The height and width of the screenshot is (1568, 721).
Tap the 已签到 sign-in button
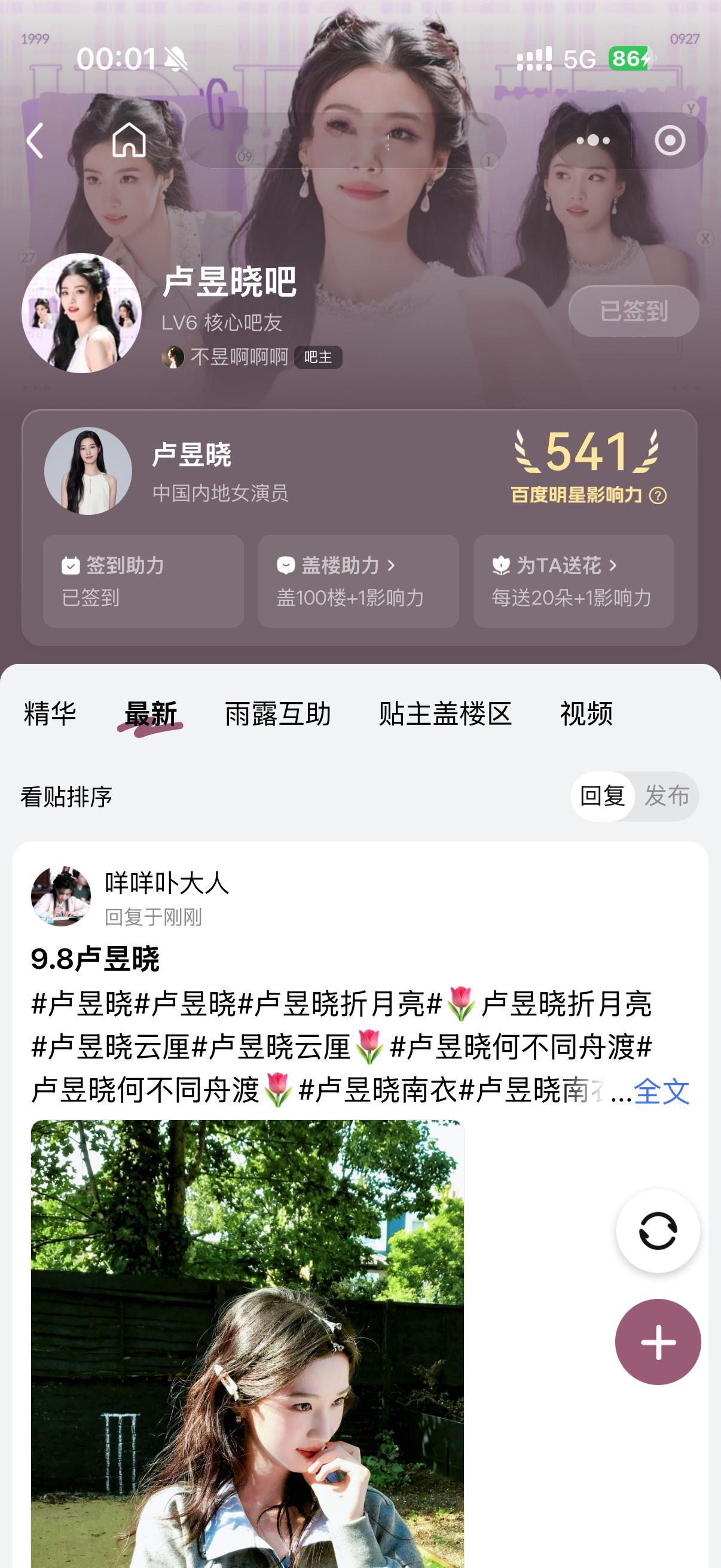[633, 311]
